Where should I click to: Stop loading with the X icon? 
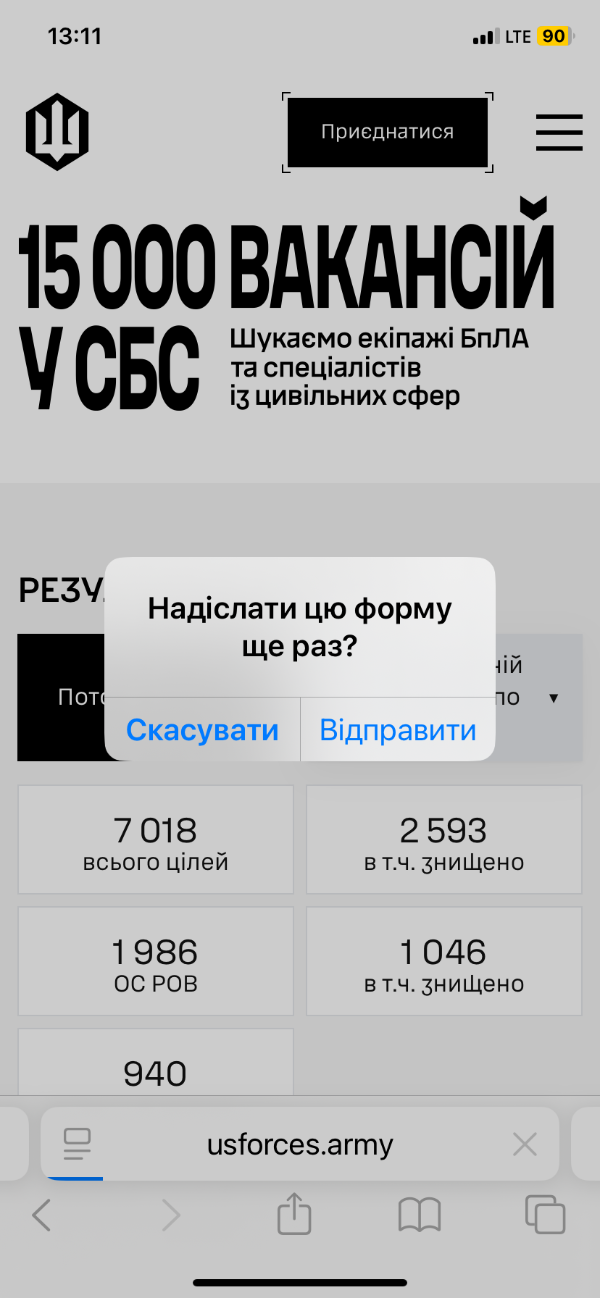pyautogui.click(x=525, y=1144)
